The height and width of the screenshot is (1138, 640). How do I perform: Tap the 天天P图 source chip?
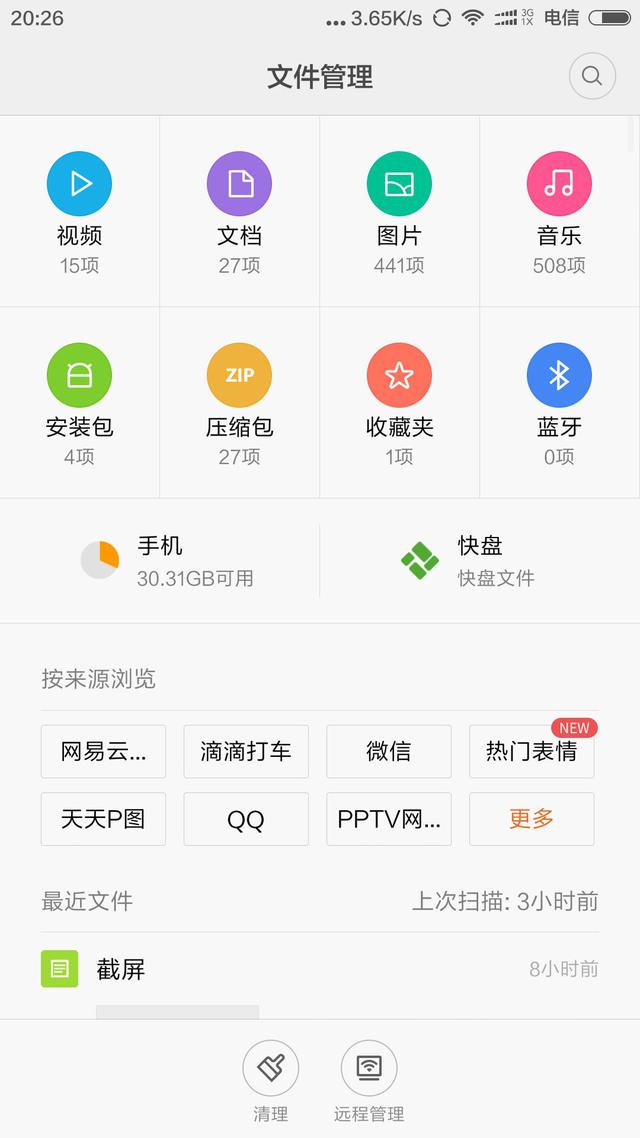(x=104, y=819)
